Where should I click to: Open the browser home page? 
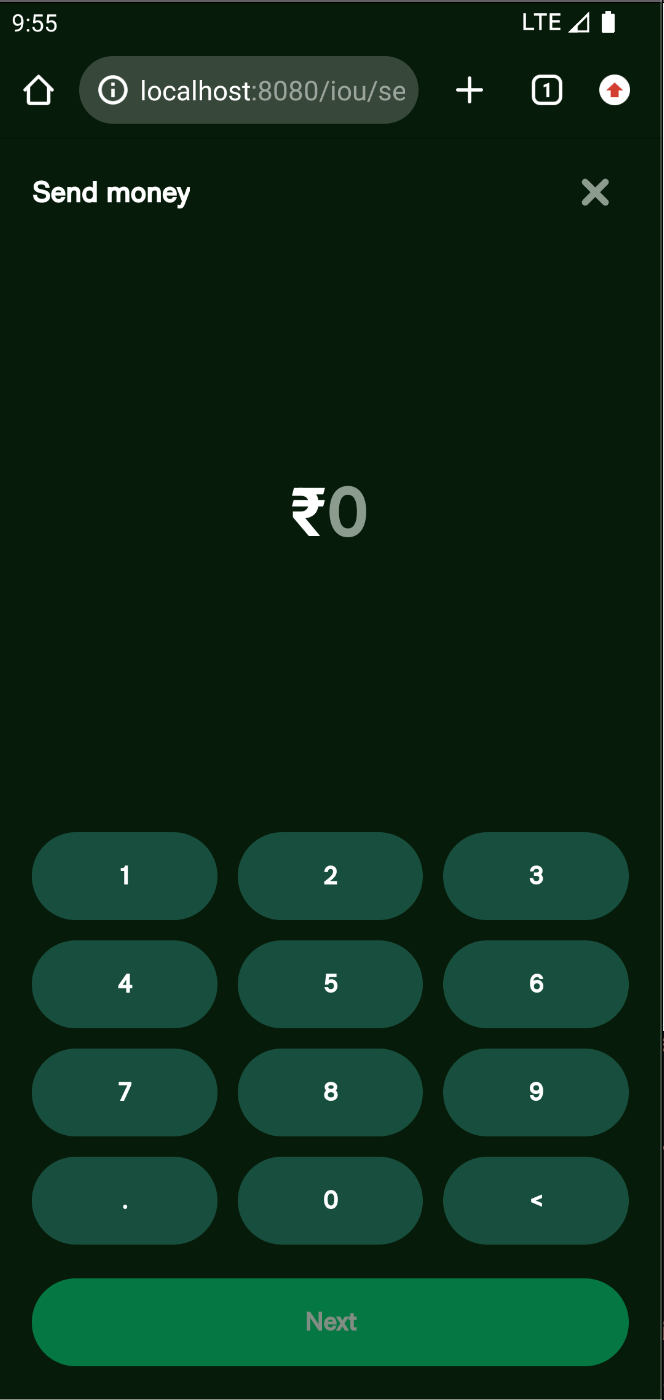coord(38,91)
